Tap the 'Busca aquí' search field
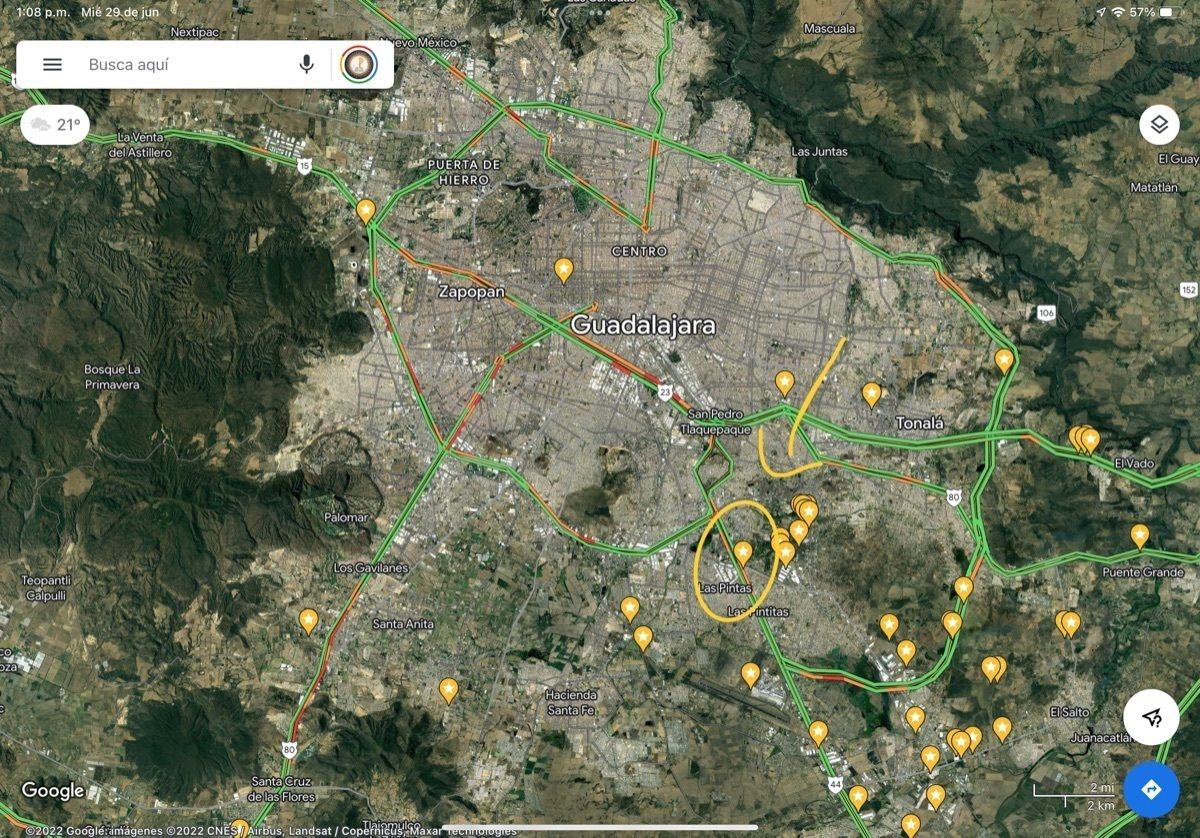This screenshot has height=838, width=1200. click(180, 65)
